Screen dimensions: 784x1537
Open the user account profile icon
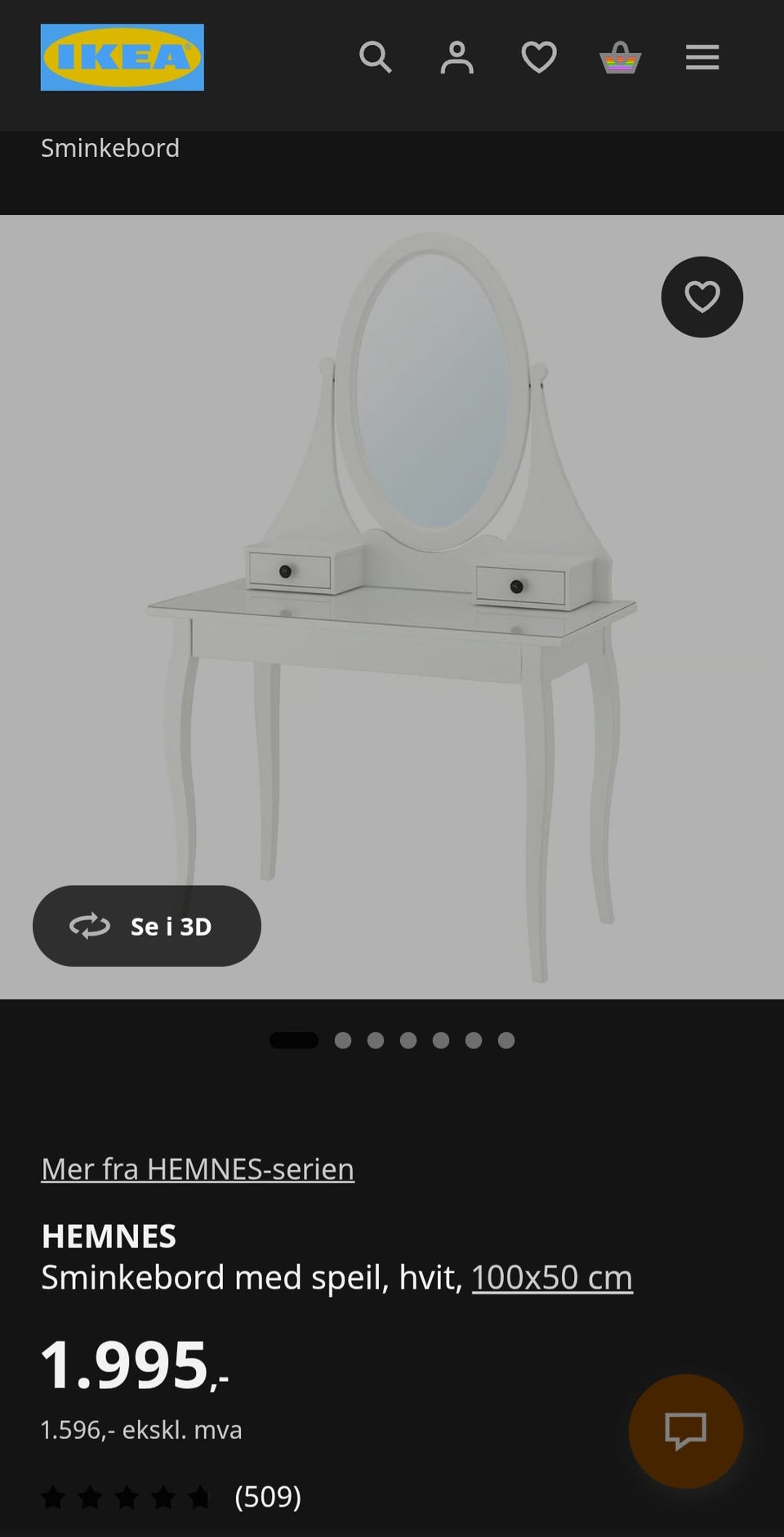(x=457, y=57)
